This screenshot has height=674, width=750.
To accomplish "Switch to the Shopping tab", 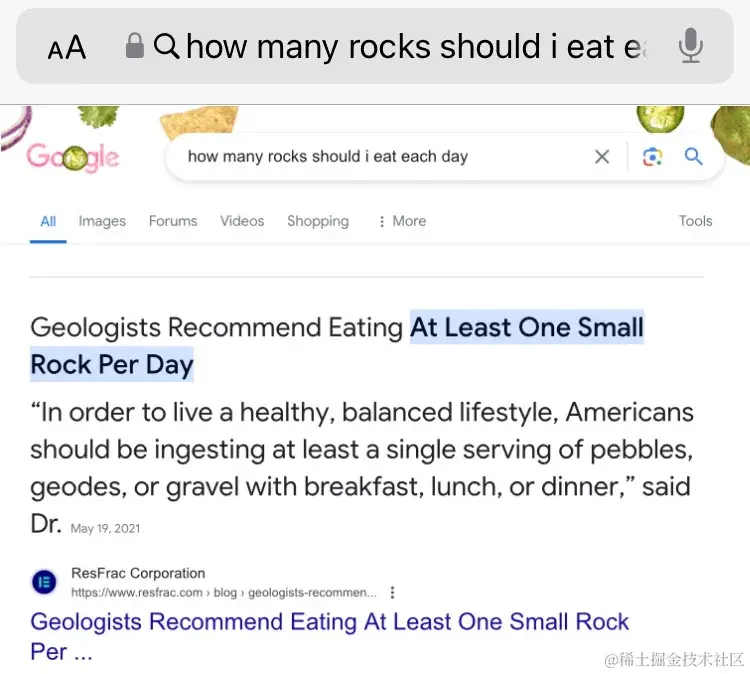I will click(x=318, y=221).
